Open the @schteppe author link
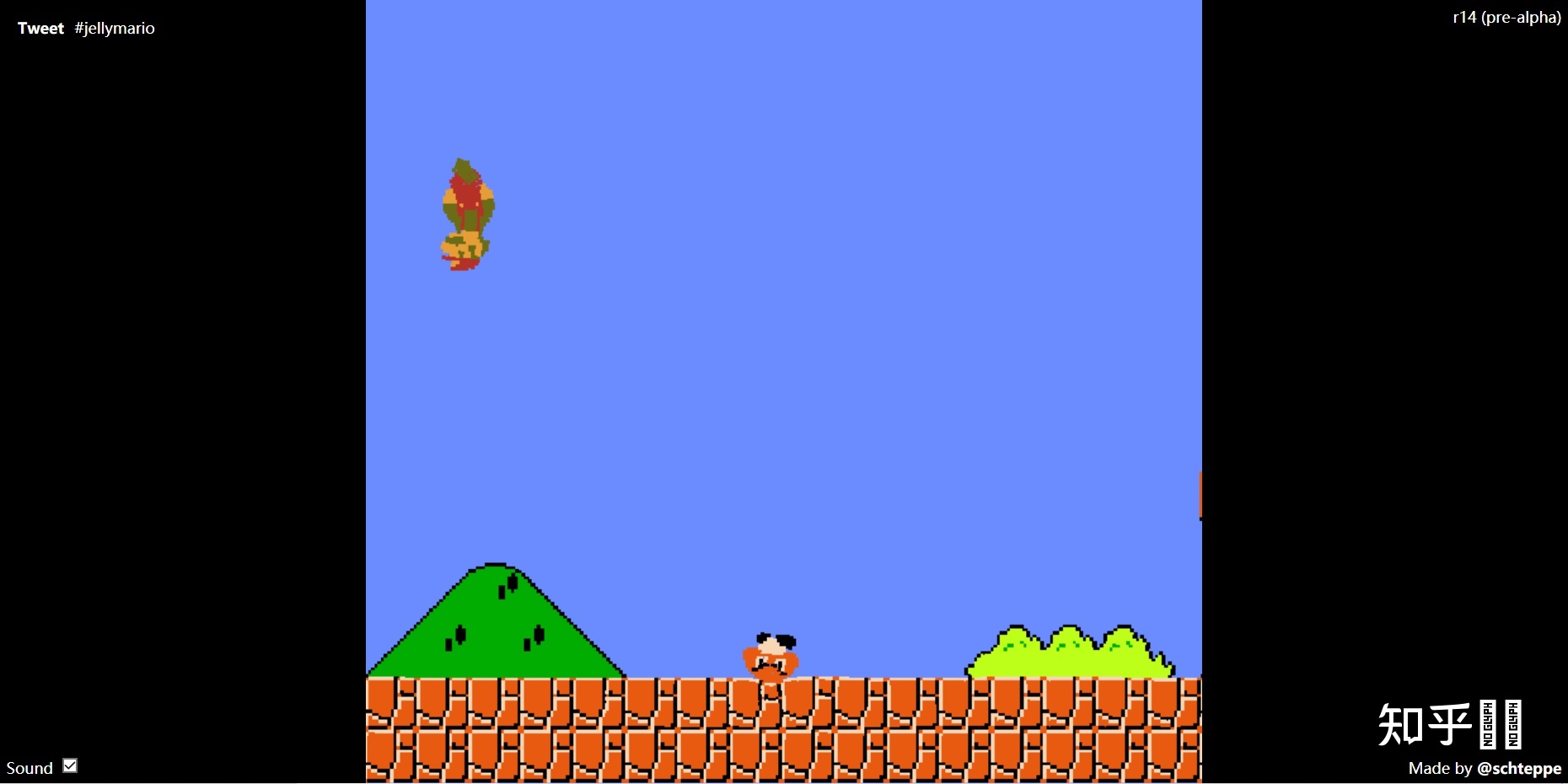 [x=1518, y=768]
